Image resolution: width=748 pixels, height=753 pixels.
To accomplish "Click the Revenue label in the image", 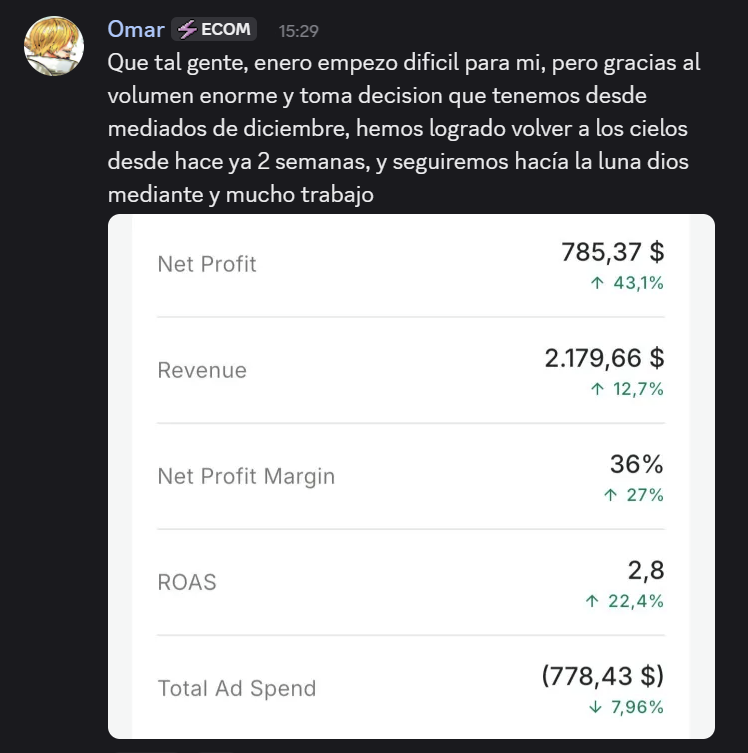I will (x=202, y=370).
